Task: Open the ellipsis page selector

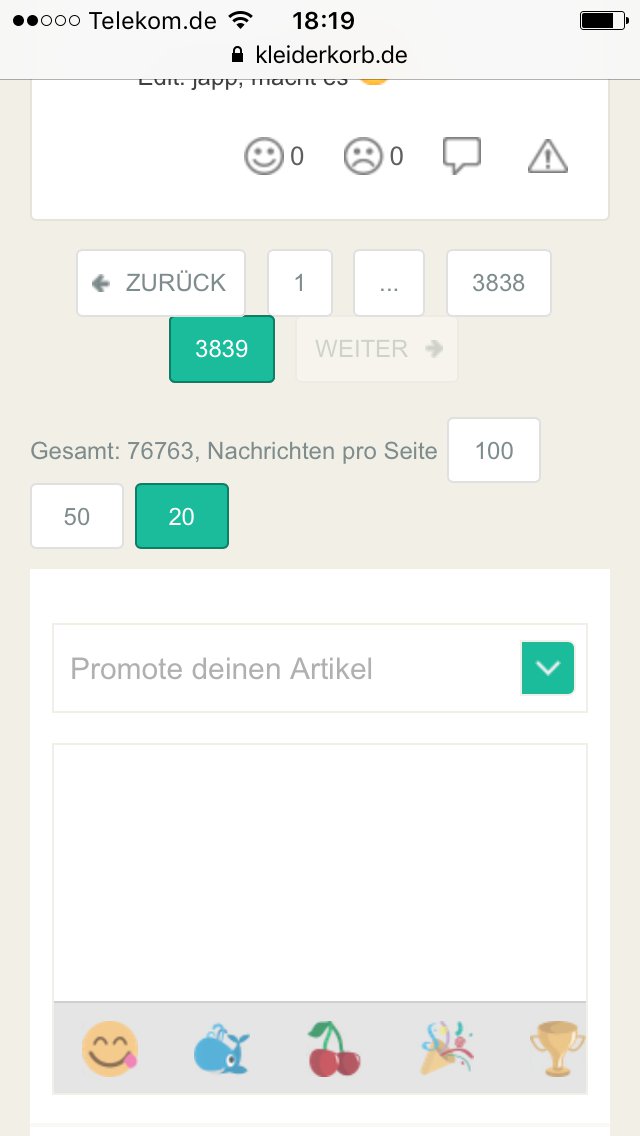Action: pos(389,283)
